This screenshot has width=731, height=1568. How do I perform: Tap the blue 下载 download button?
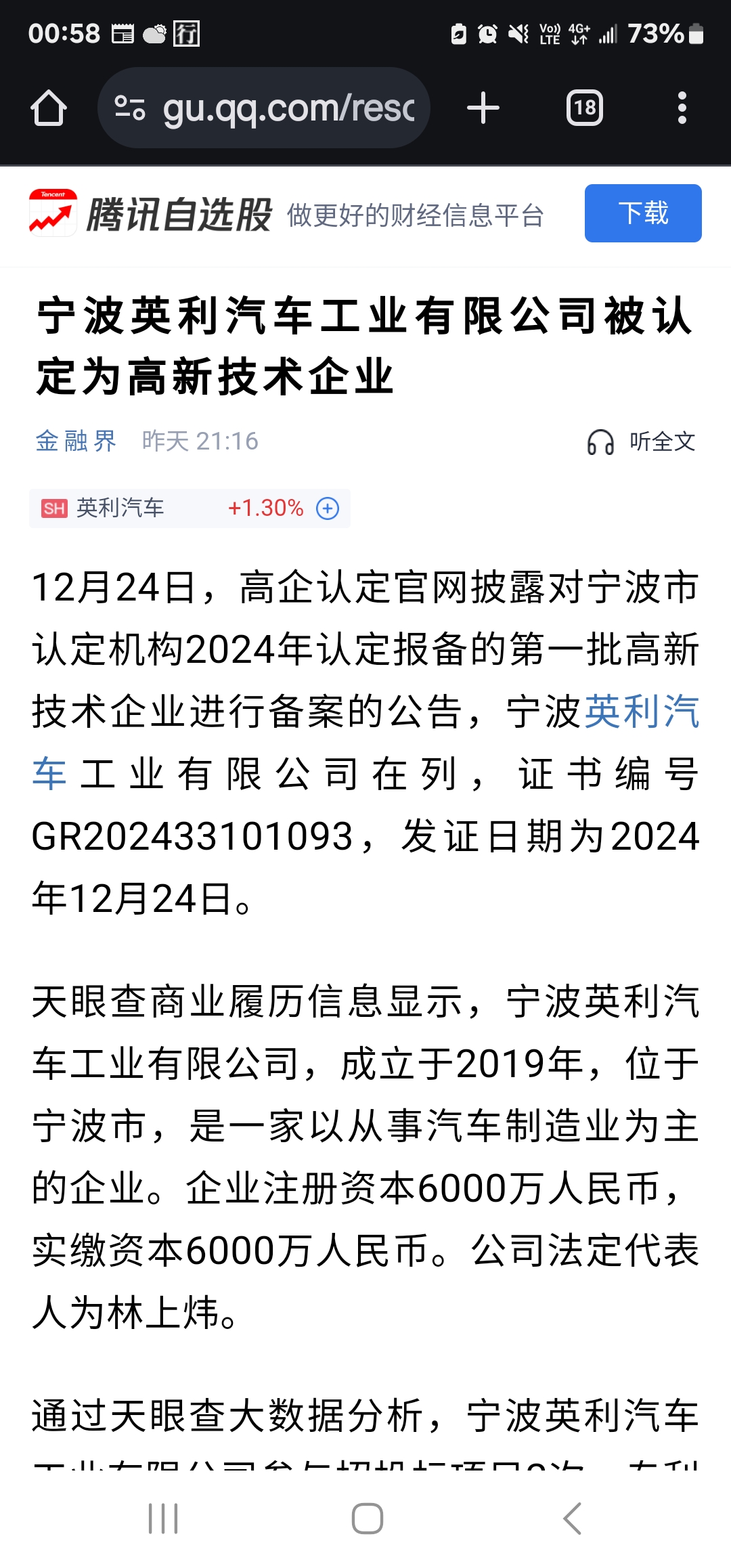tap(642, 213)
